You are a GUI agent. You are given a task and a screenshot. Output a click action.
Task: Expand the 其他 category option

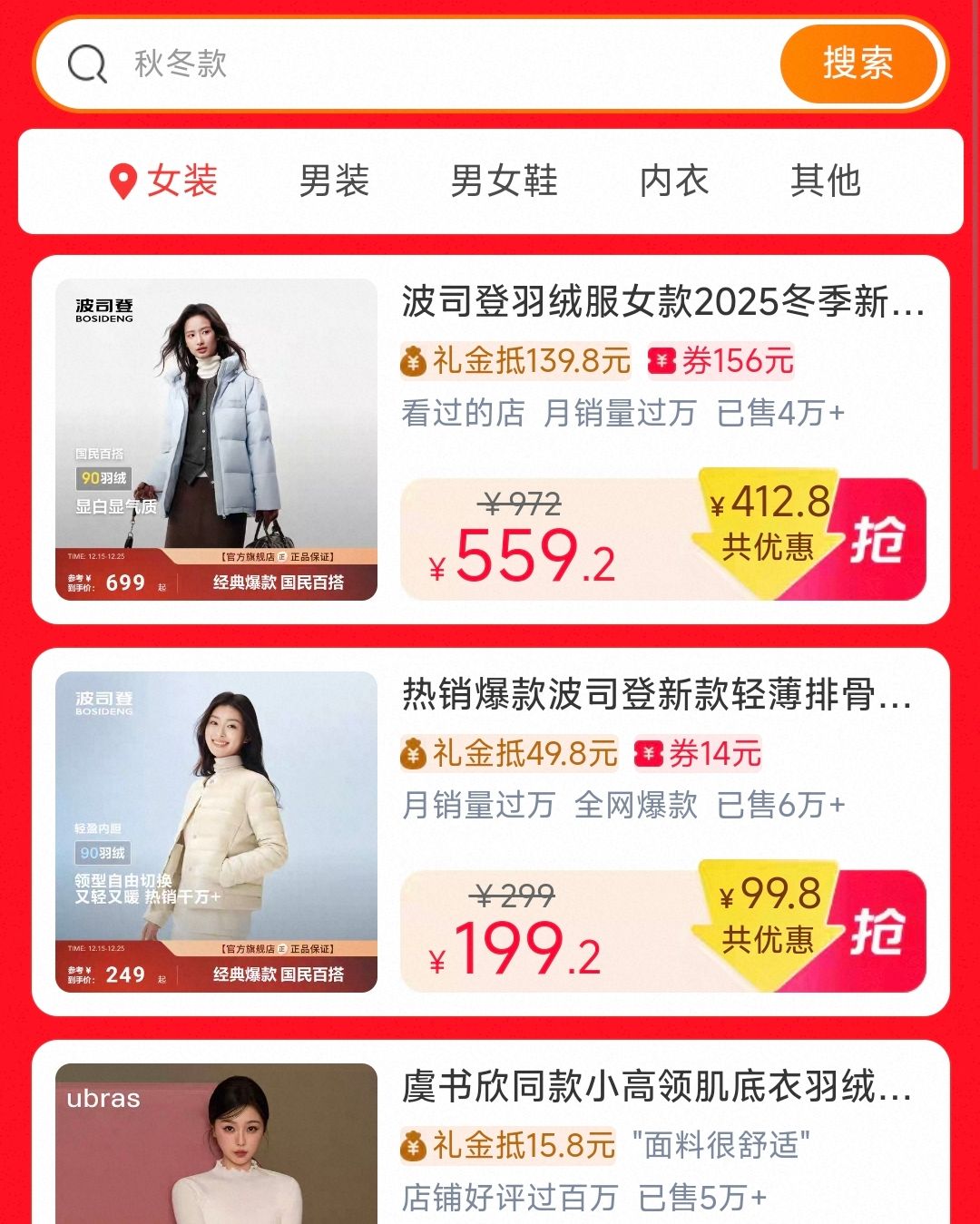[828, 181]
